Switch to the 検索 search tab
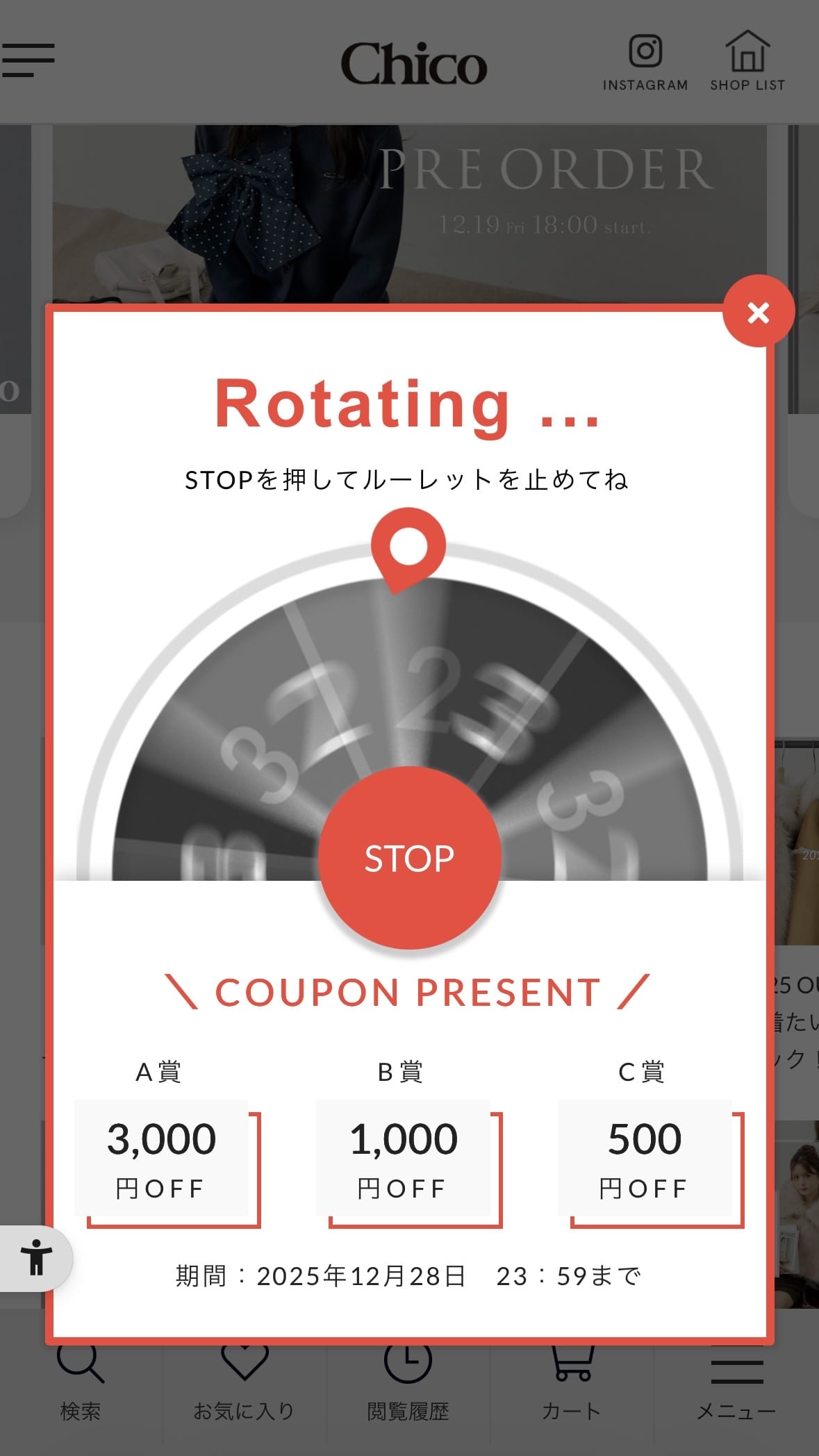819x1456 pixels. click(x=81, y=1384)
